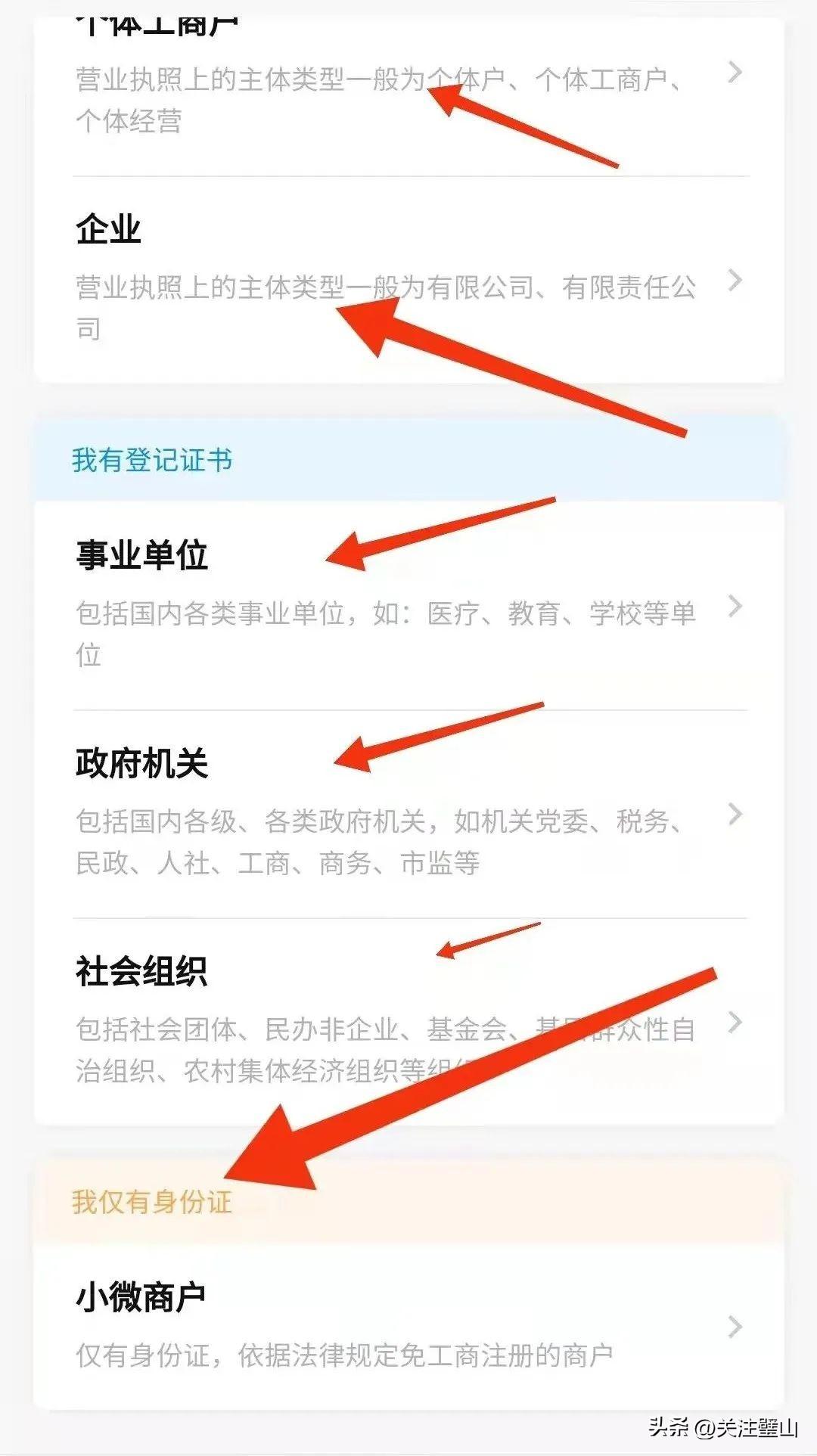The height and width of the screenshot is (1456, 817).
Task: Open the 社会组织 option
Action: coord(408,1021)
